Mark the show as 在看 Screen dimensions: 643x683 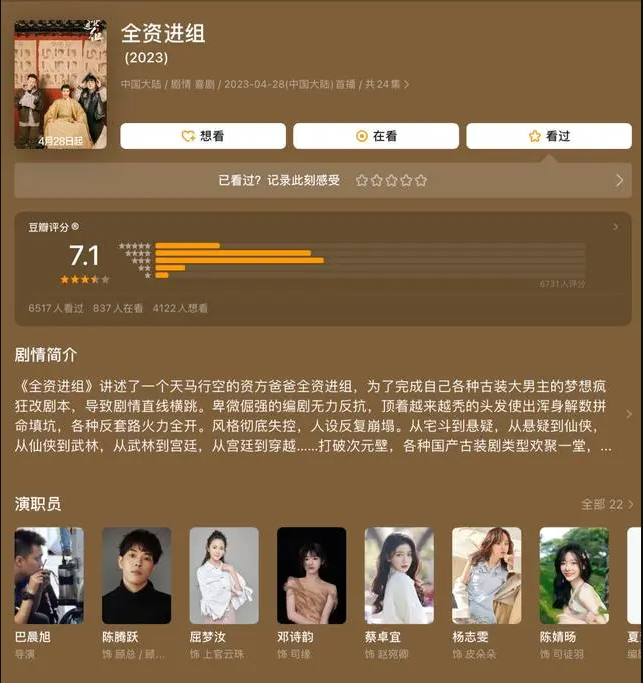click(x=376, y=136)
